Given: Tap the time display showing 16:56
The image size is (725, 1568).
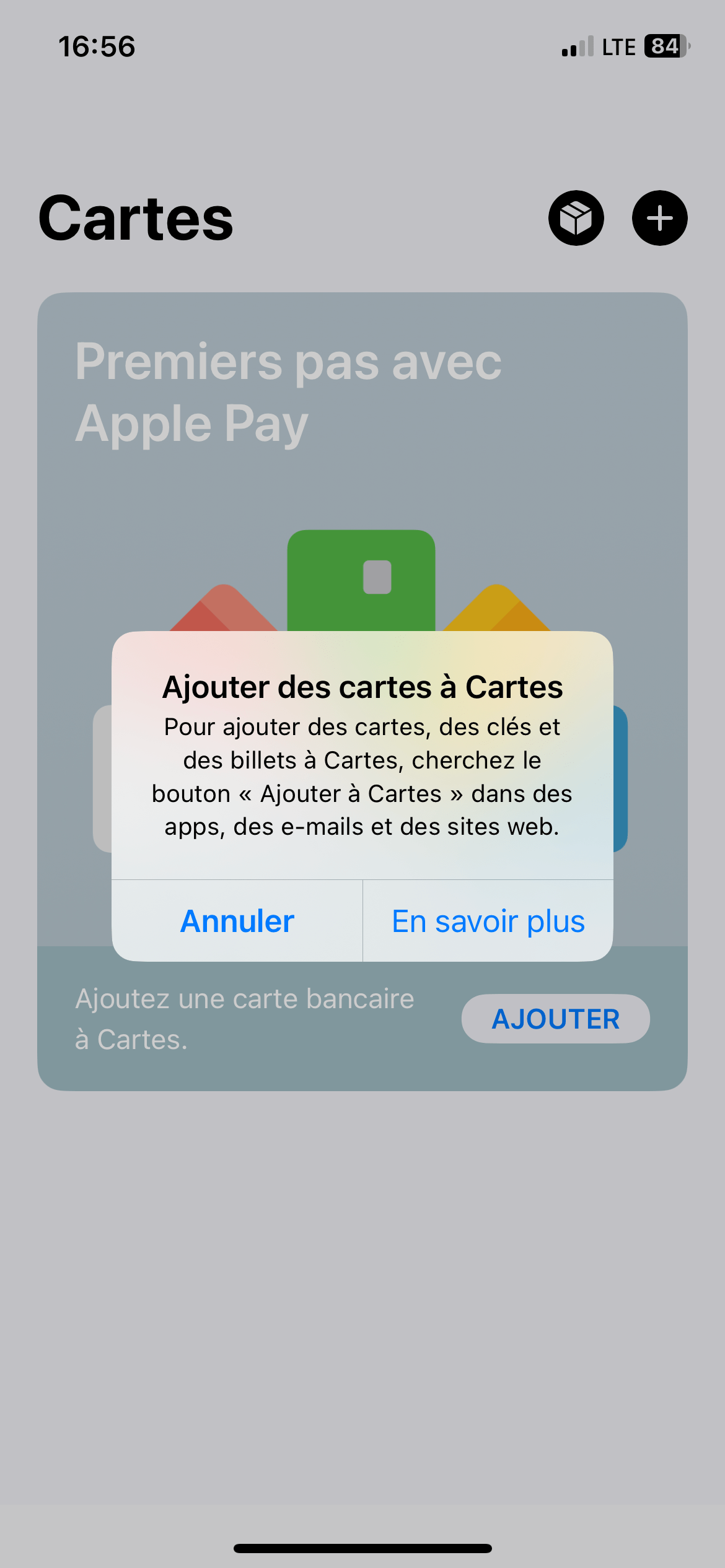Looking at the screenshot, I should point(97,46).
